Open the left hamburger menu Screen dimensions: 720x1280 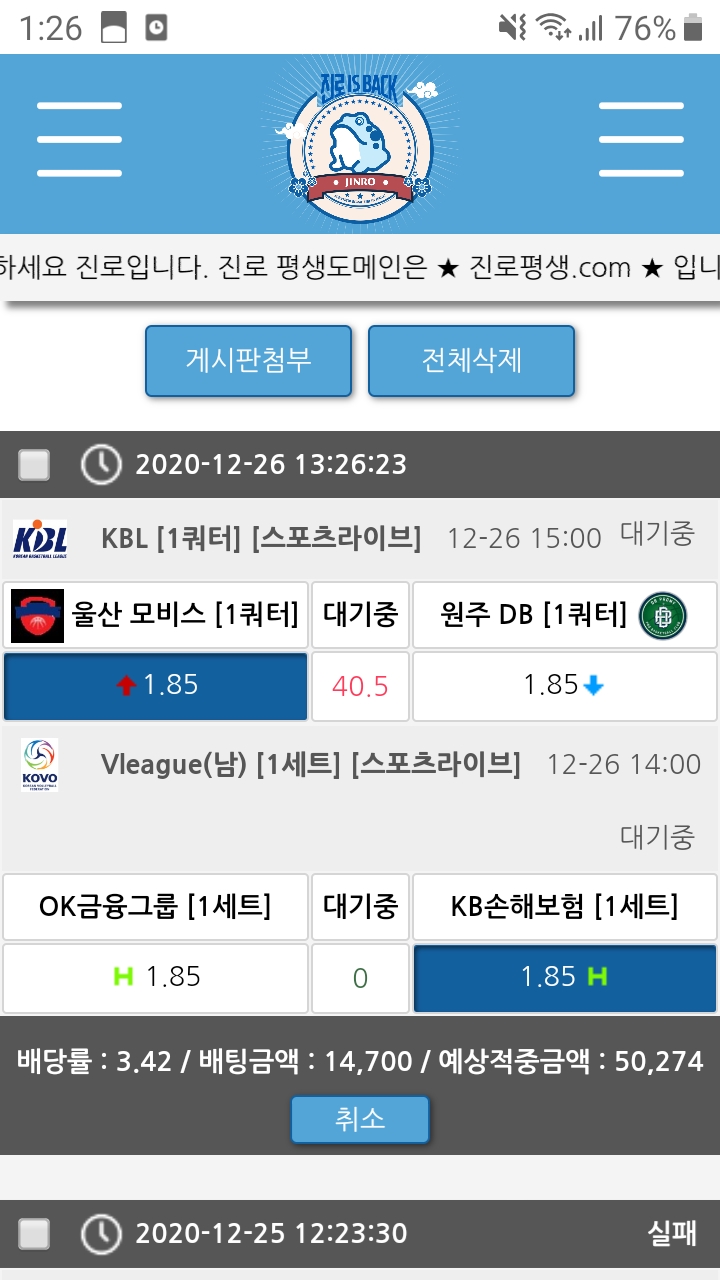[x=79, y=139]
